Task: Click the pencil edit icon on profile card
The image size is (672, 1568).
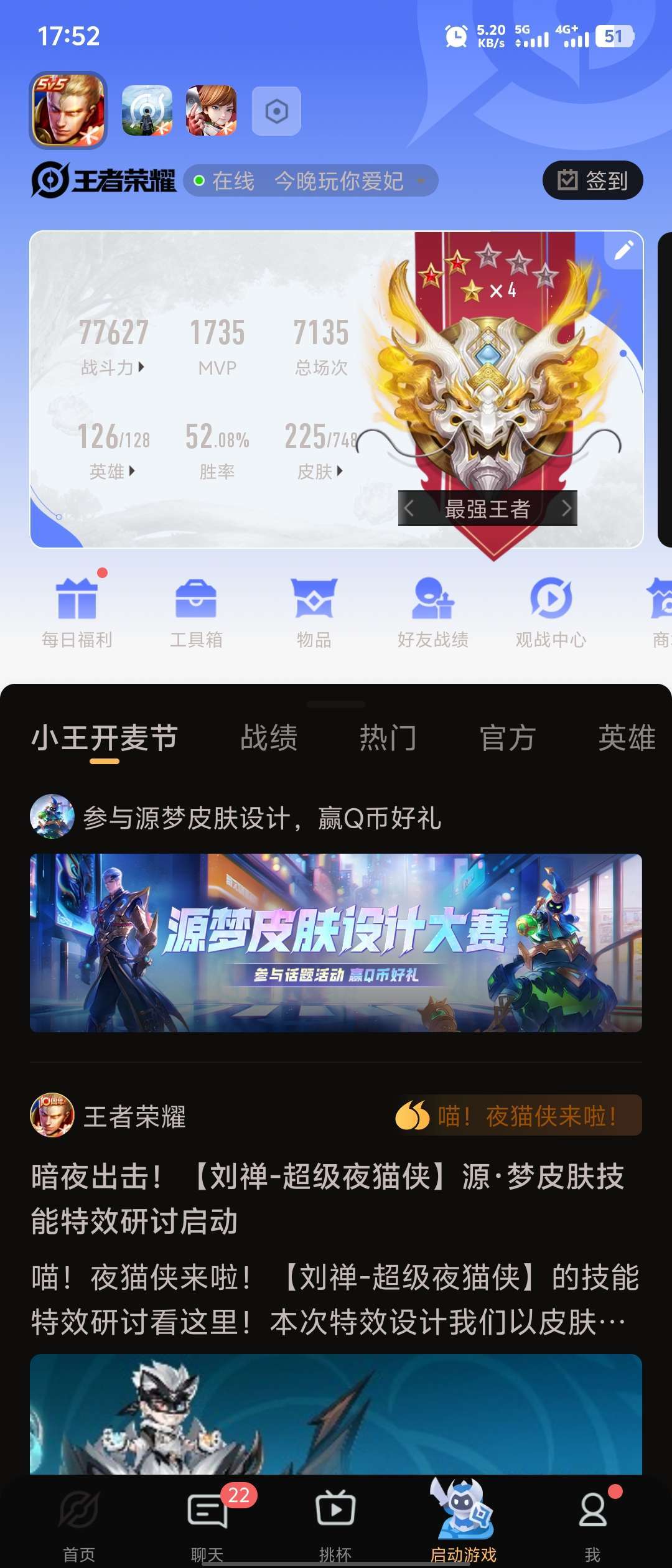Action: [x=623, y=251]
